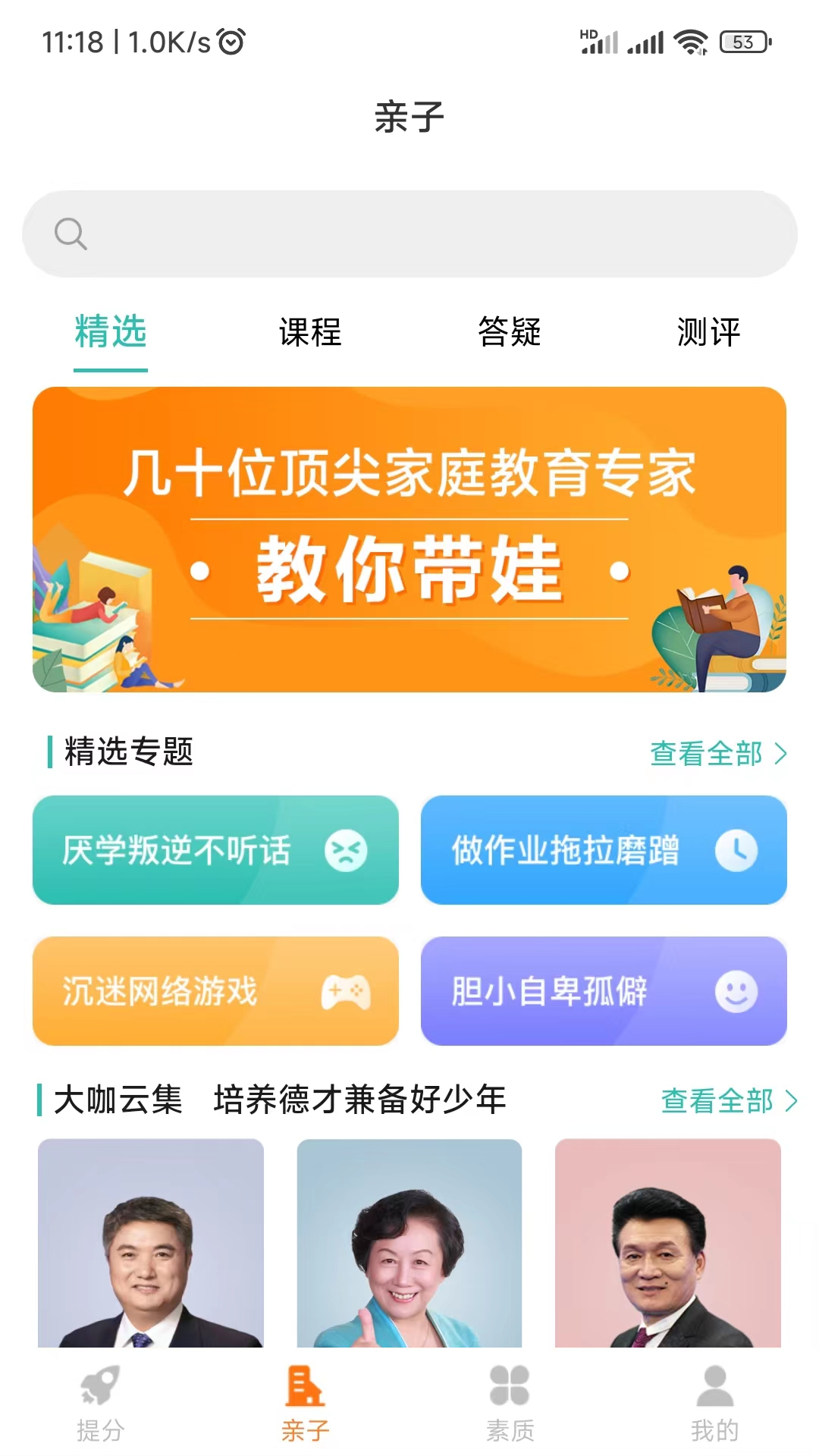This screenshot has height=1456, width=819.
Task: Choose the 胆小自卑孤僻 topic card
Action: 604,991
